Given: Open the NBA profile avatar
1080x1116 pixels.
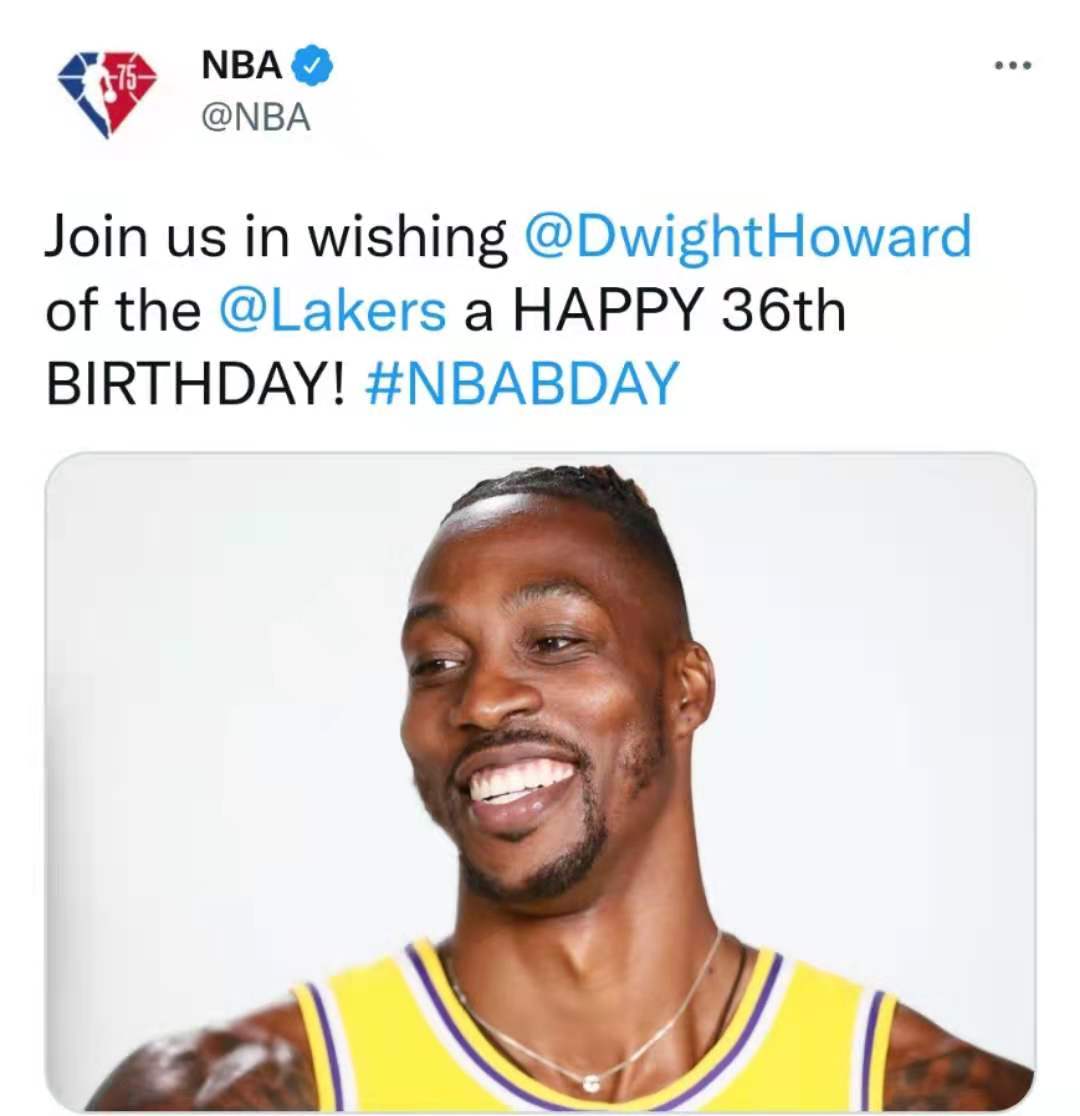Looking at the screenshot, I should click(108, 93).
